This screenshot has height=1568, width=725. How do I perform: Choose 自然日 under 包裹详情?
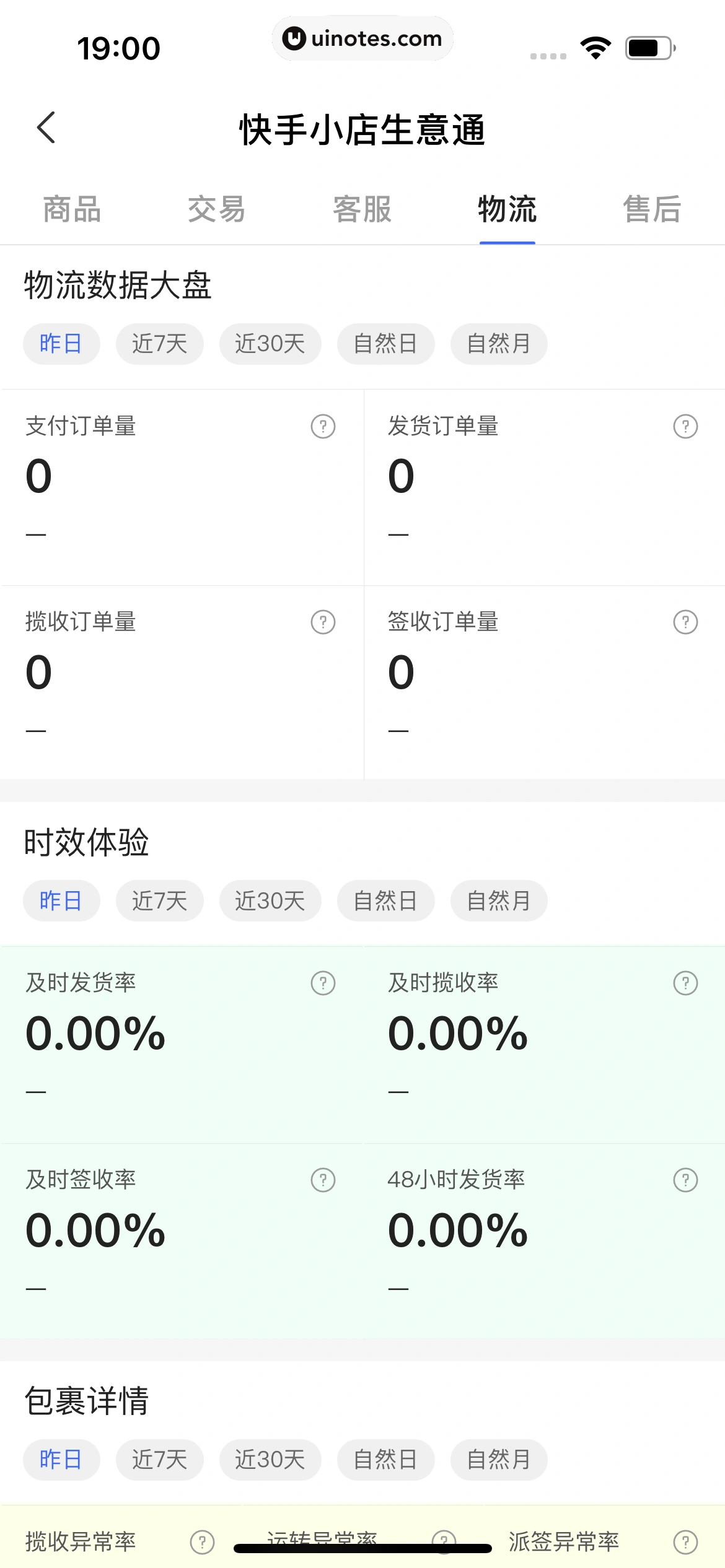(385, 1460)
